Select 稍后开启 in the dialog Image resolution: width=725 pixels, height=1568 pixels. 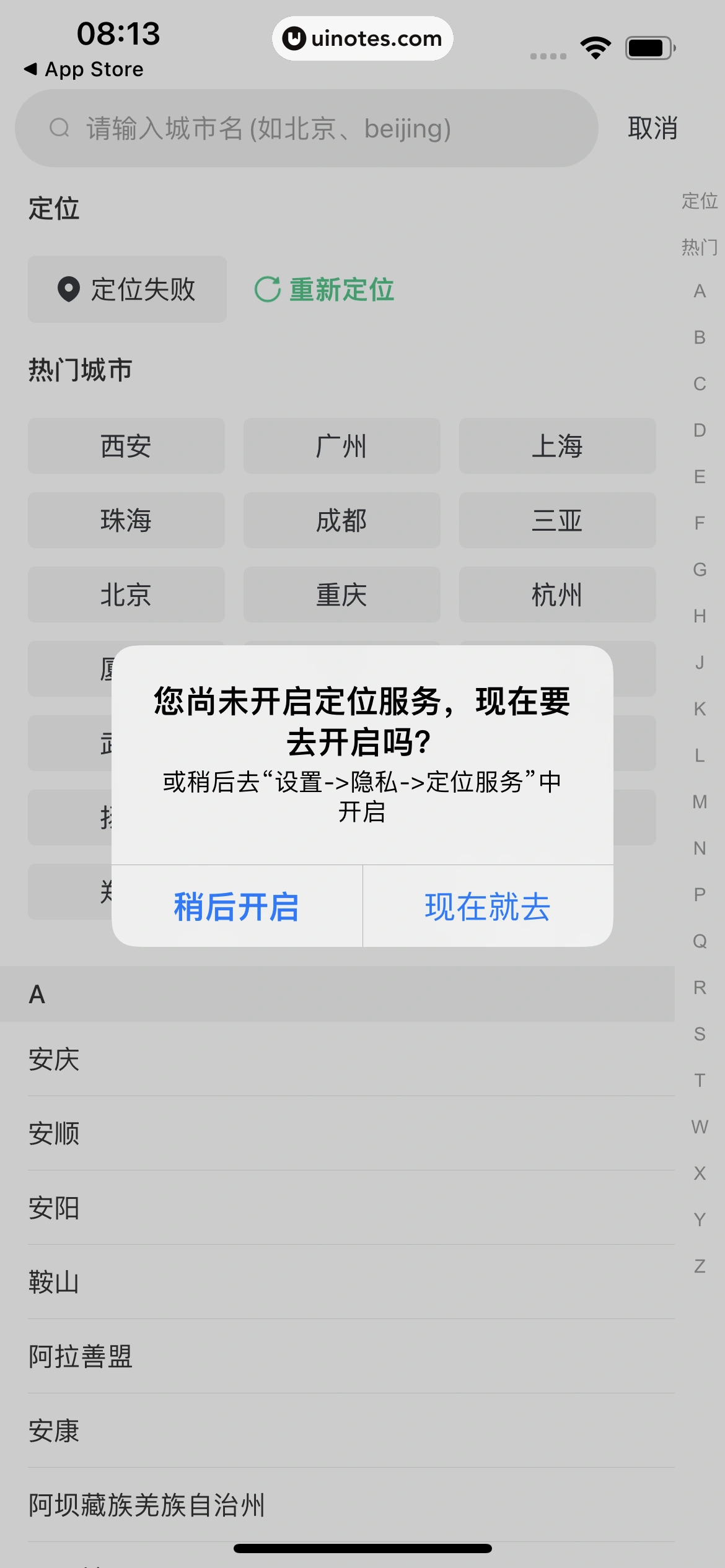point(236,907)
